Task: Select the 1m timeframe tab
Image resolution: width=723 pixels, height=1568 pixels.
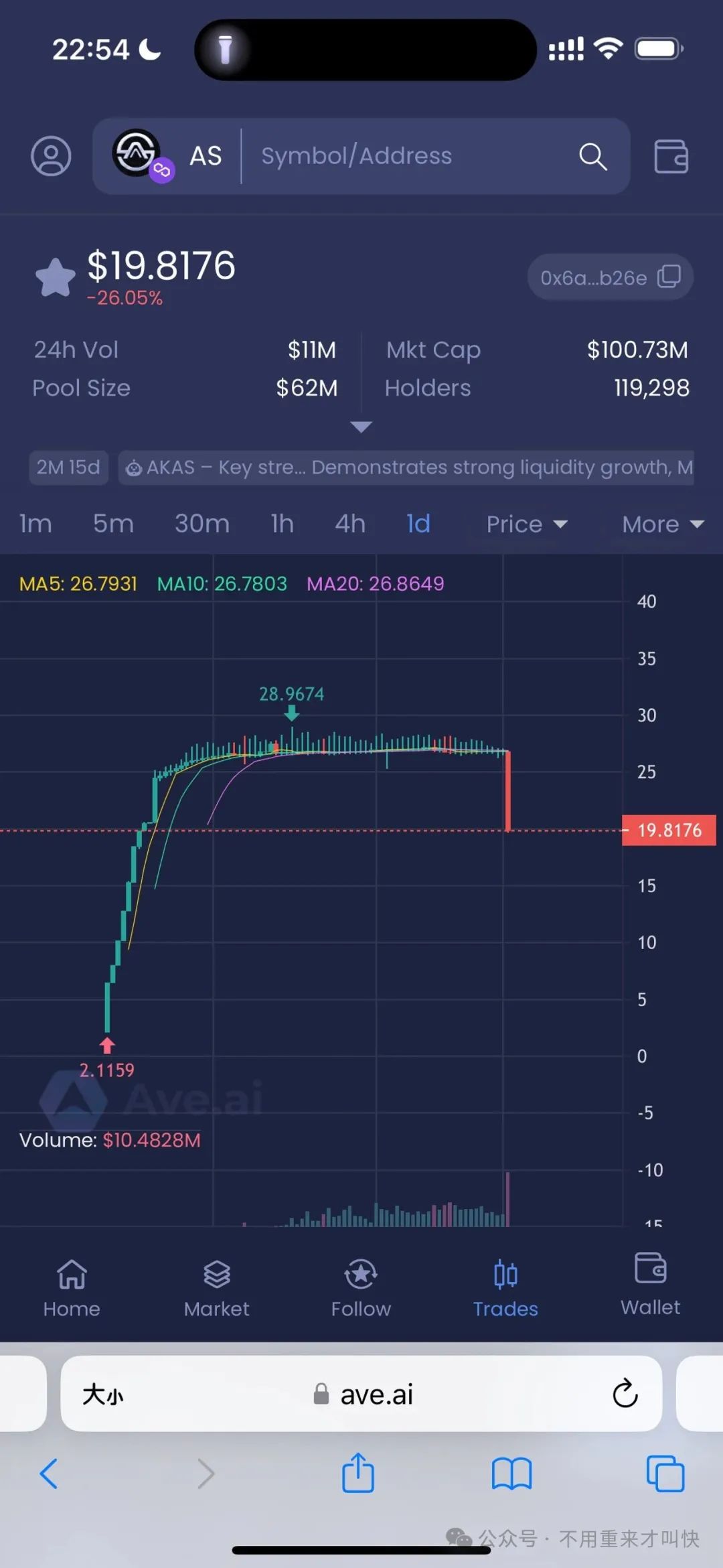Action: coord(35,524)
